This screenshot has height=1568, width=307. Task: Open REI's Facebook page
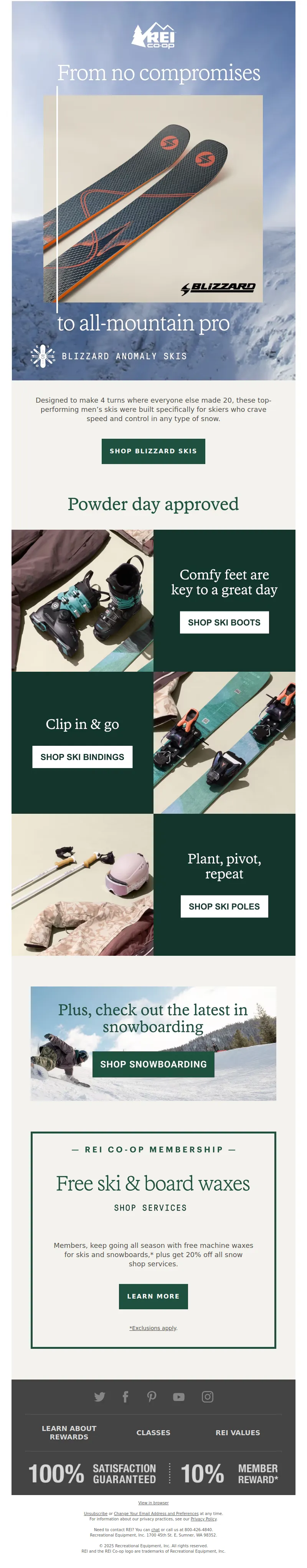click(125, 1396)
